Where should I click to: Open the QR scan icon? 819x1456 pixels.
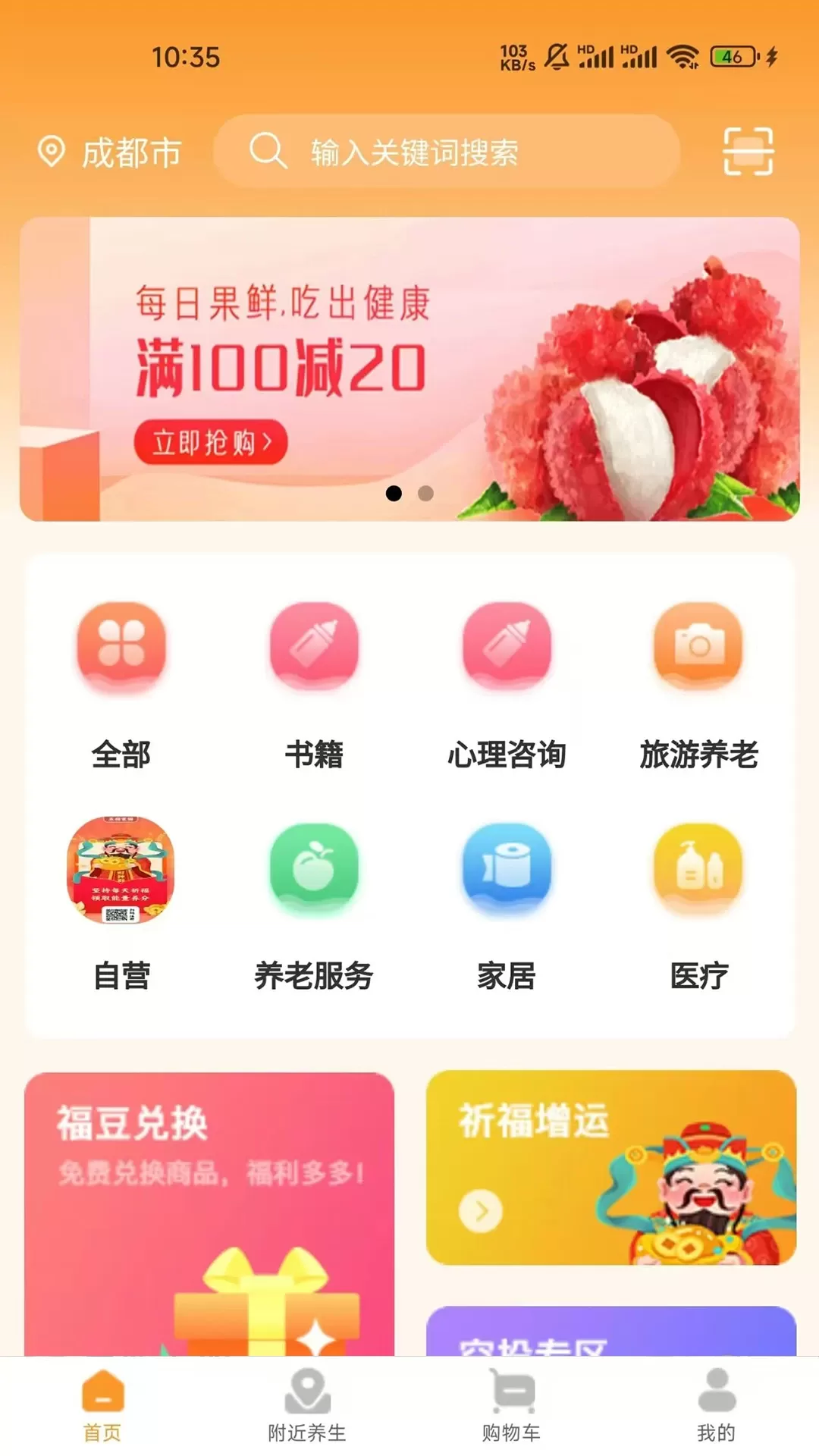[747, 152]
